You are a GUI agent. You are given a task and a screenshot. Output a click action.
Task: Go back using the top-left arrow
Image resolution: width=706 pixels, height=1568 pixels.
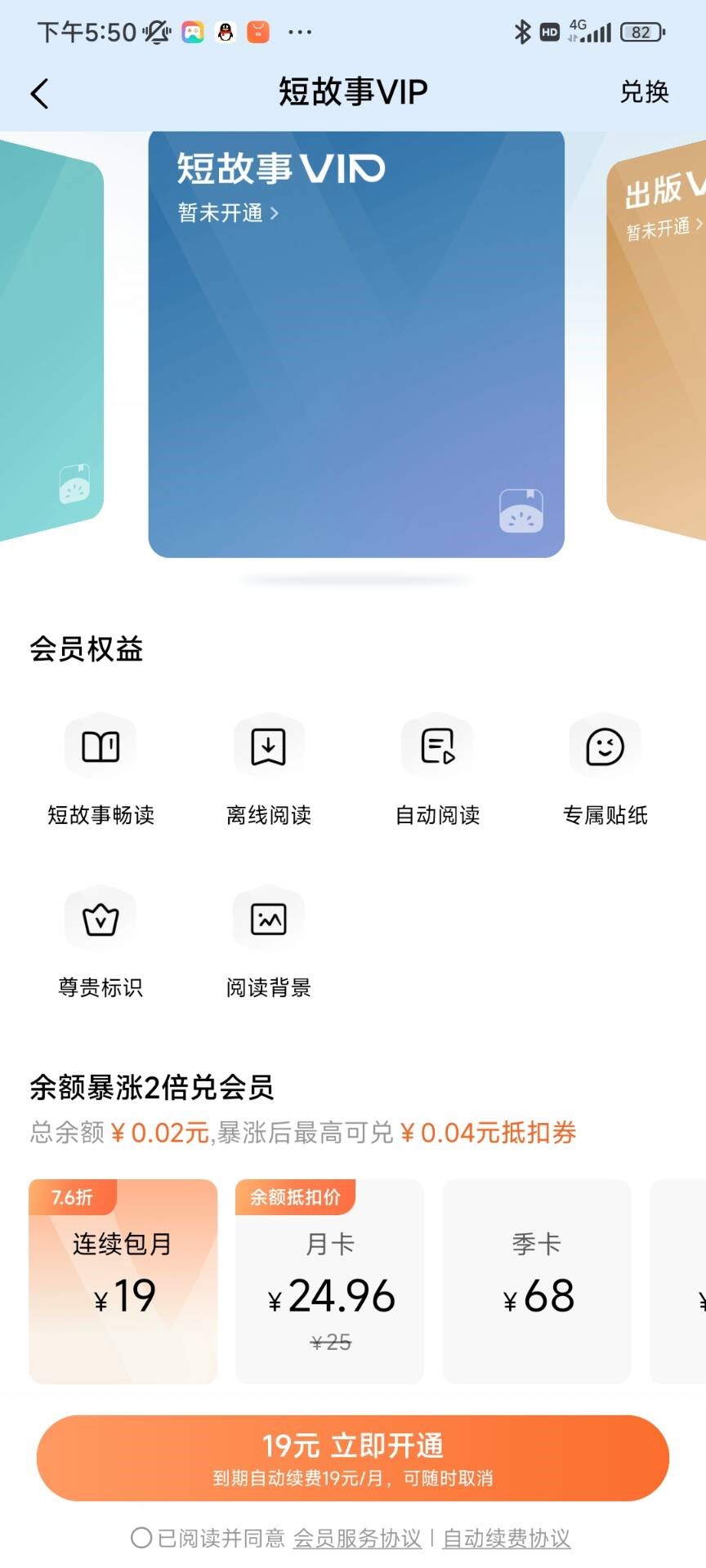pyautogui.click(x=39, y=93)
